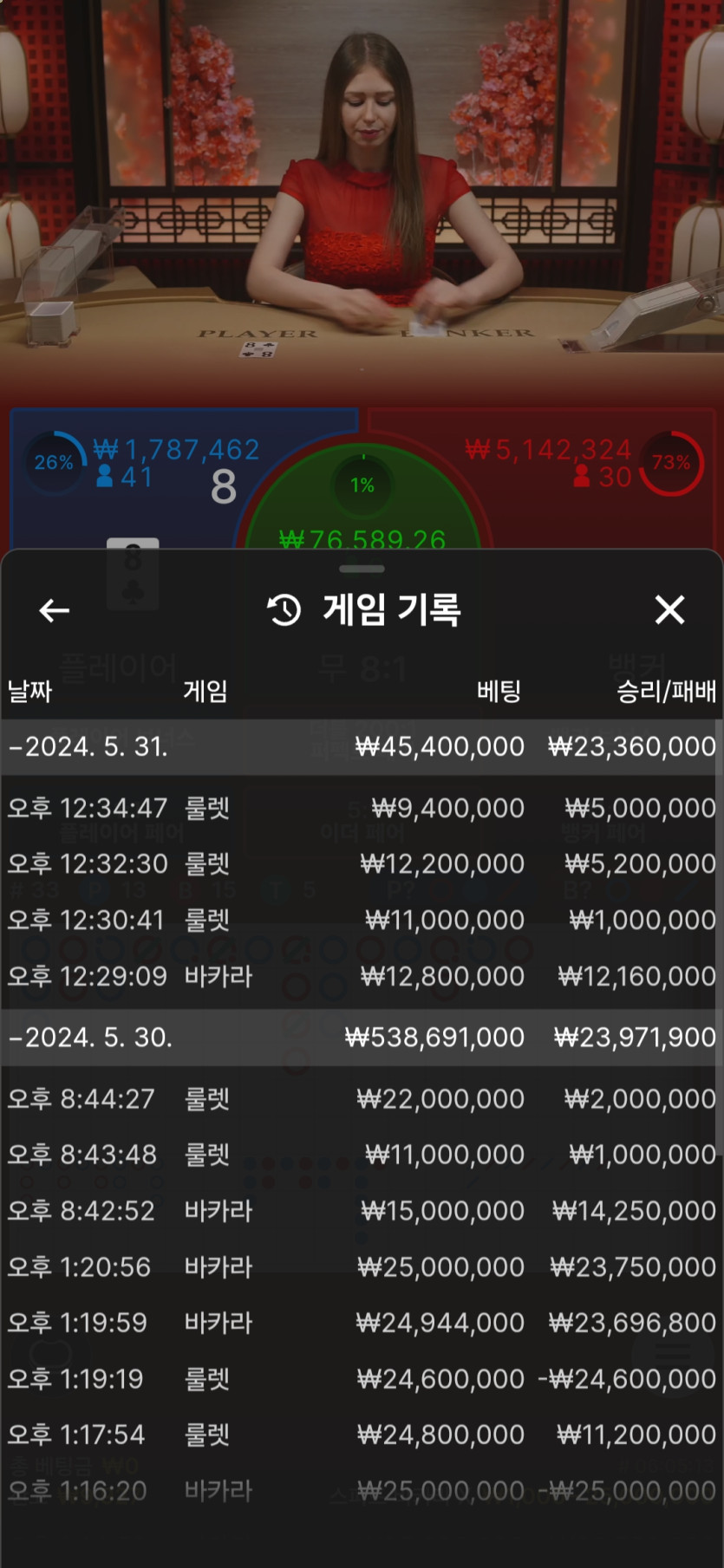The width and height of the screenshot is (724, 1568).
Task: Go back from game history panel
Action: (x=54, y=610)
